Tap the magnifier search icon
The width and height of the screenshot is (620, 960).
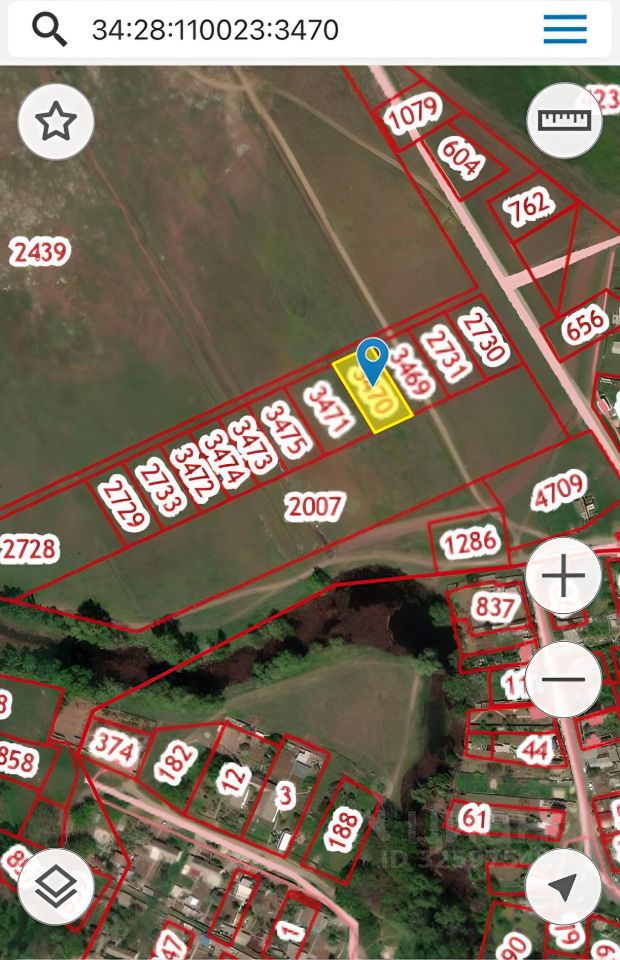pos(49,30)
